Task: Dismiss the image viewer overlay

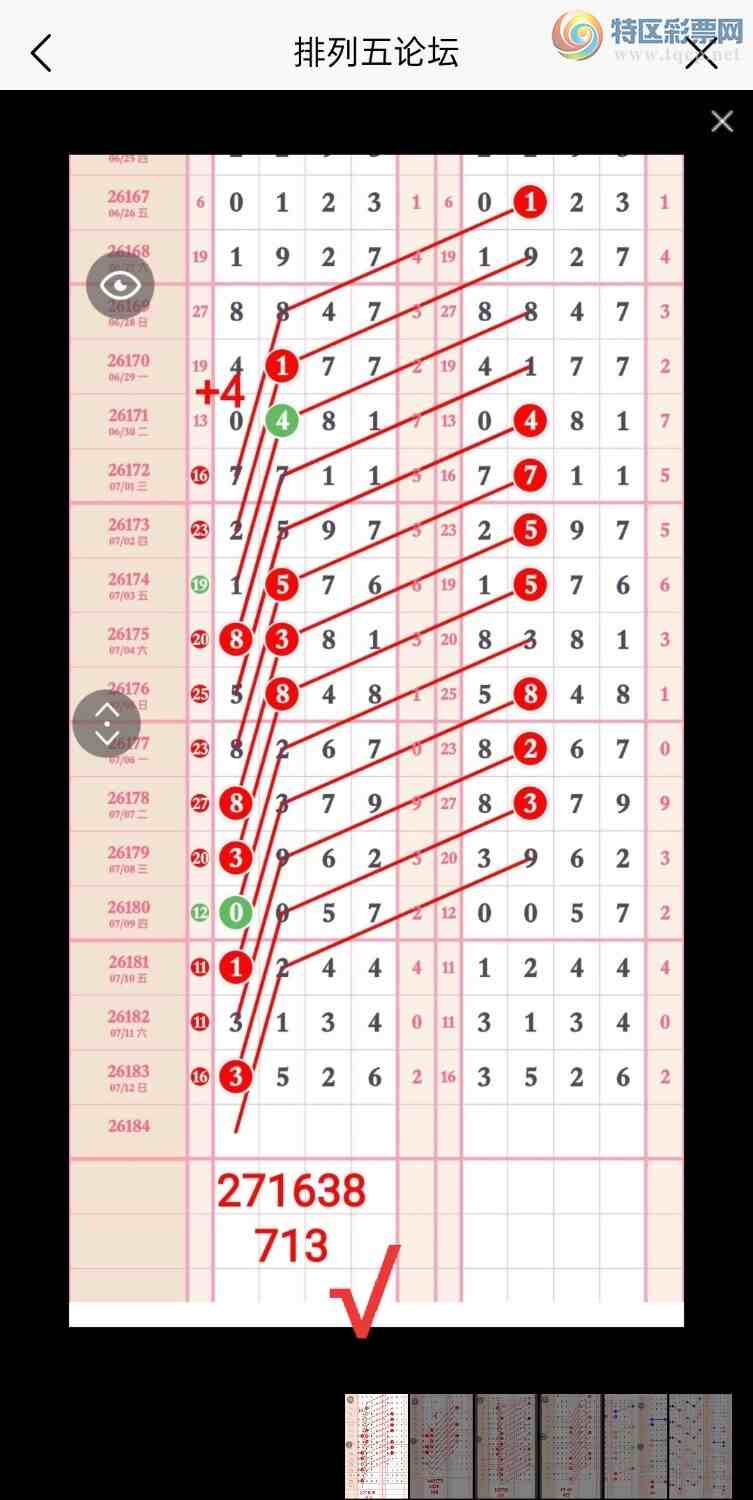Action: pos(721,121)
